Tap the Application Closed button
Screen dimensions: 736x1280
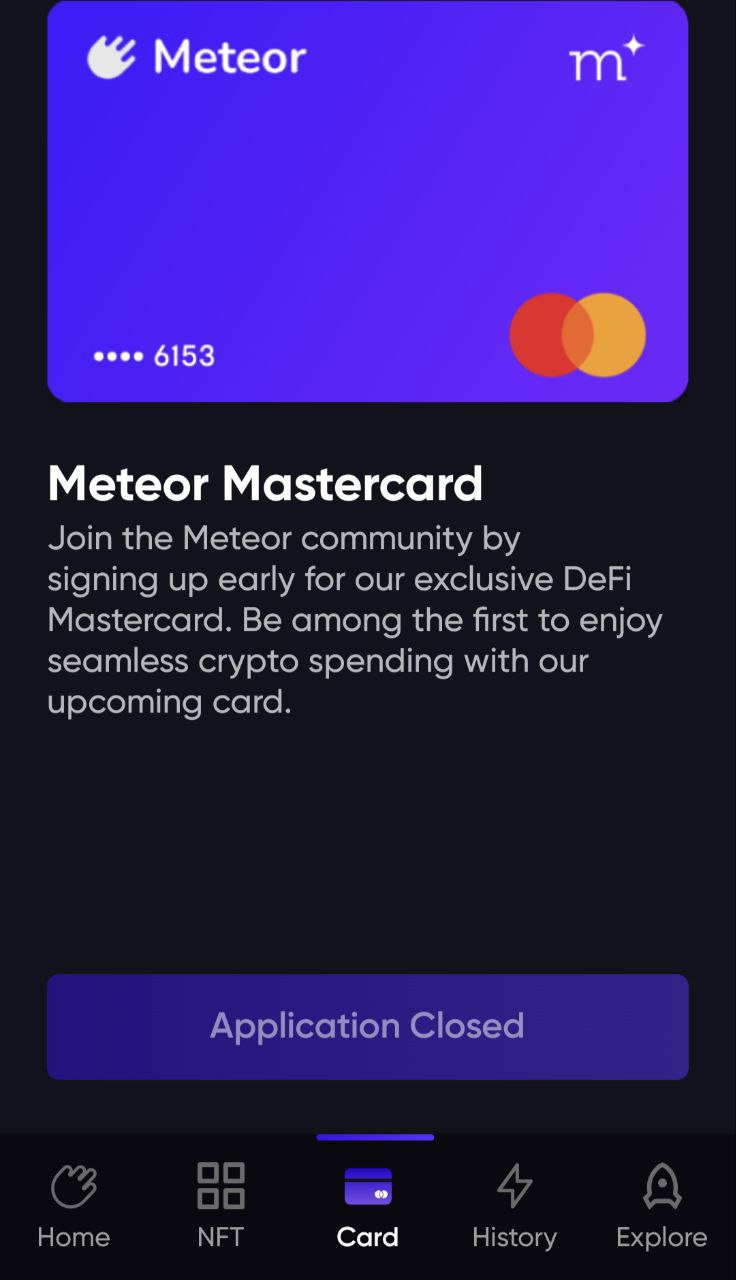(367, 1026)
